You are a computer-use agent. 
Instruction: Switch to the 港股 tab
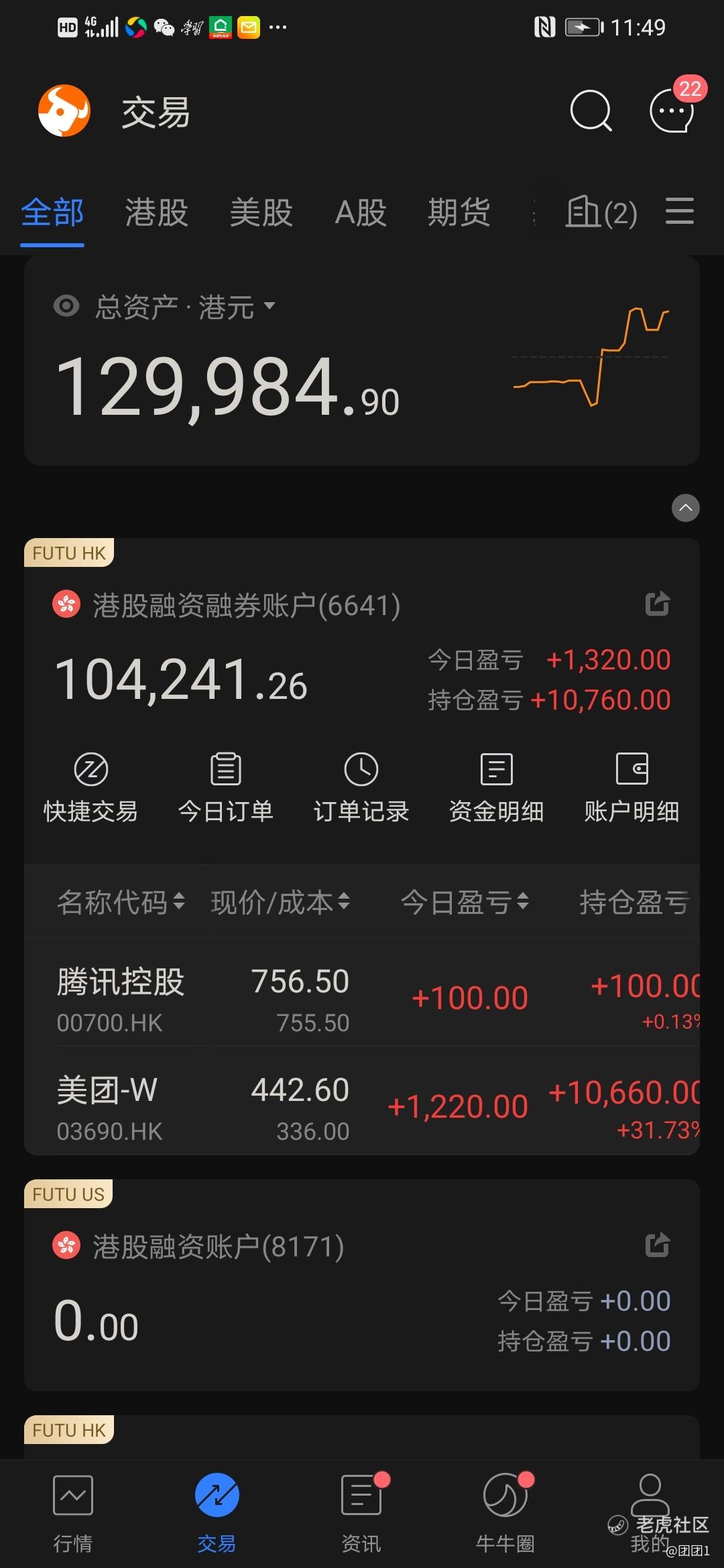156,212
